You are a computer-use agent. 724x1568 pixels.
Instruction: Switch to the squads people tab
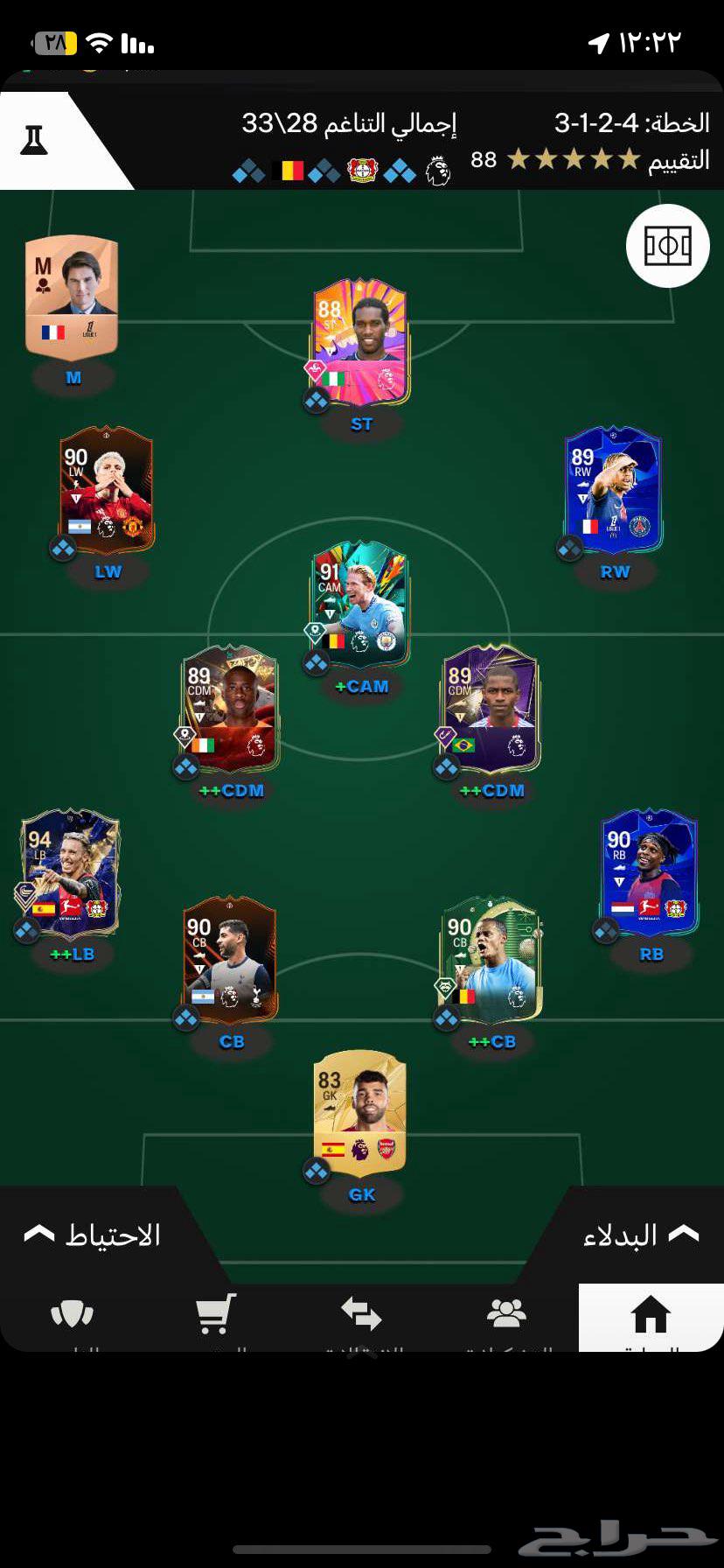click(506, 1315)
